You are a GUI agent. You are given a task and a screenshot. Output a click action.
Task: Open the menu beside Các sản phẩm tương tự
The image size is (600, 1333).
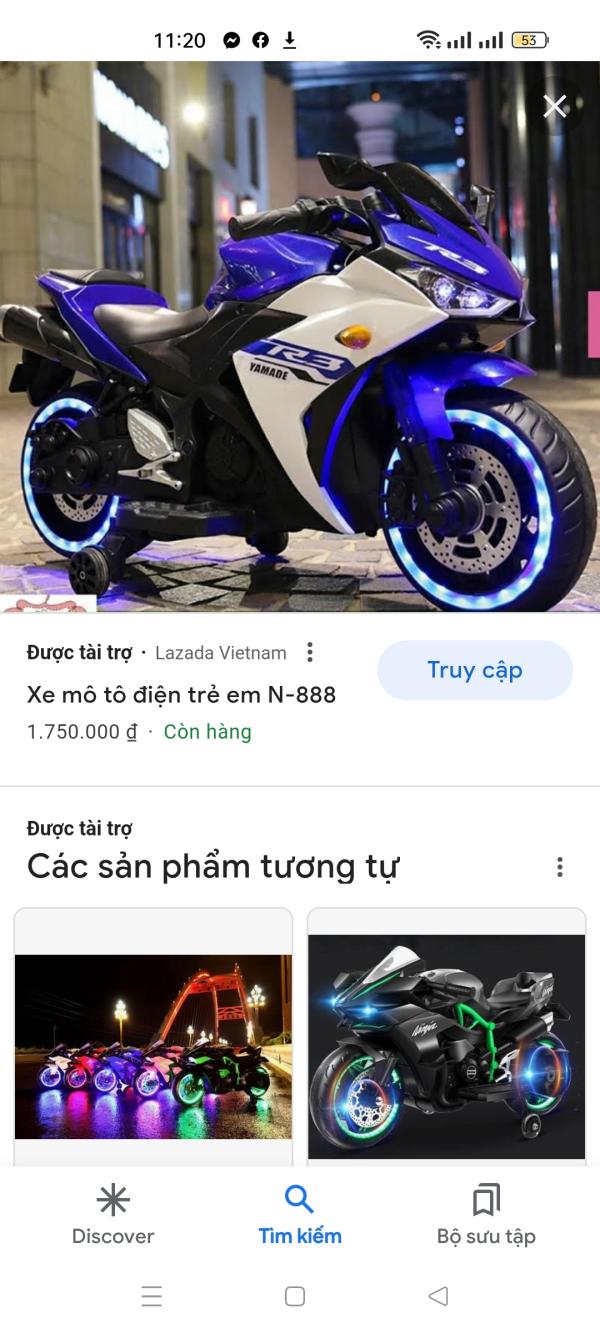click(x=560, y=866)
